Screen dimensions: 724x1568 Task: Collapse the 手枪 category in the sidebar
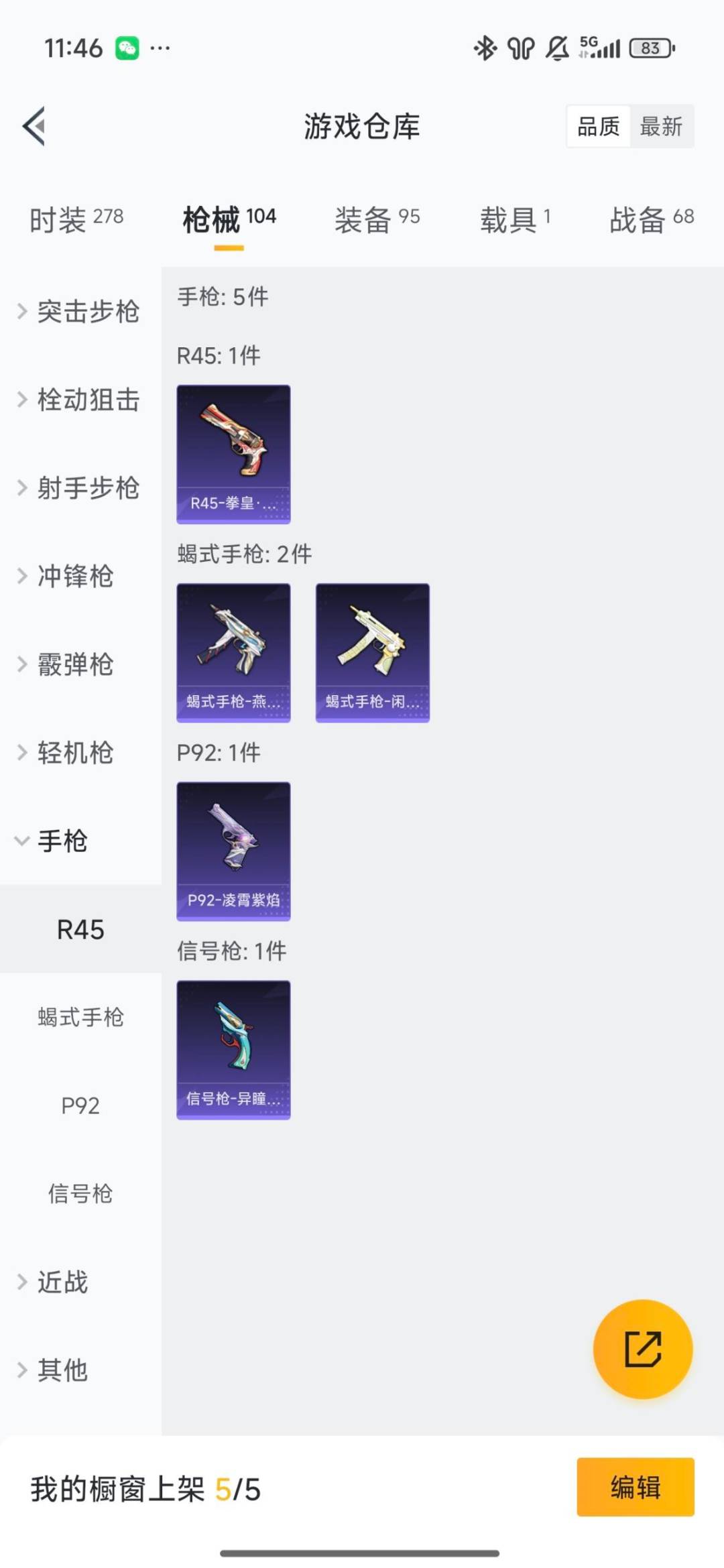coord(64,841)
